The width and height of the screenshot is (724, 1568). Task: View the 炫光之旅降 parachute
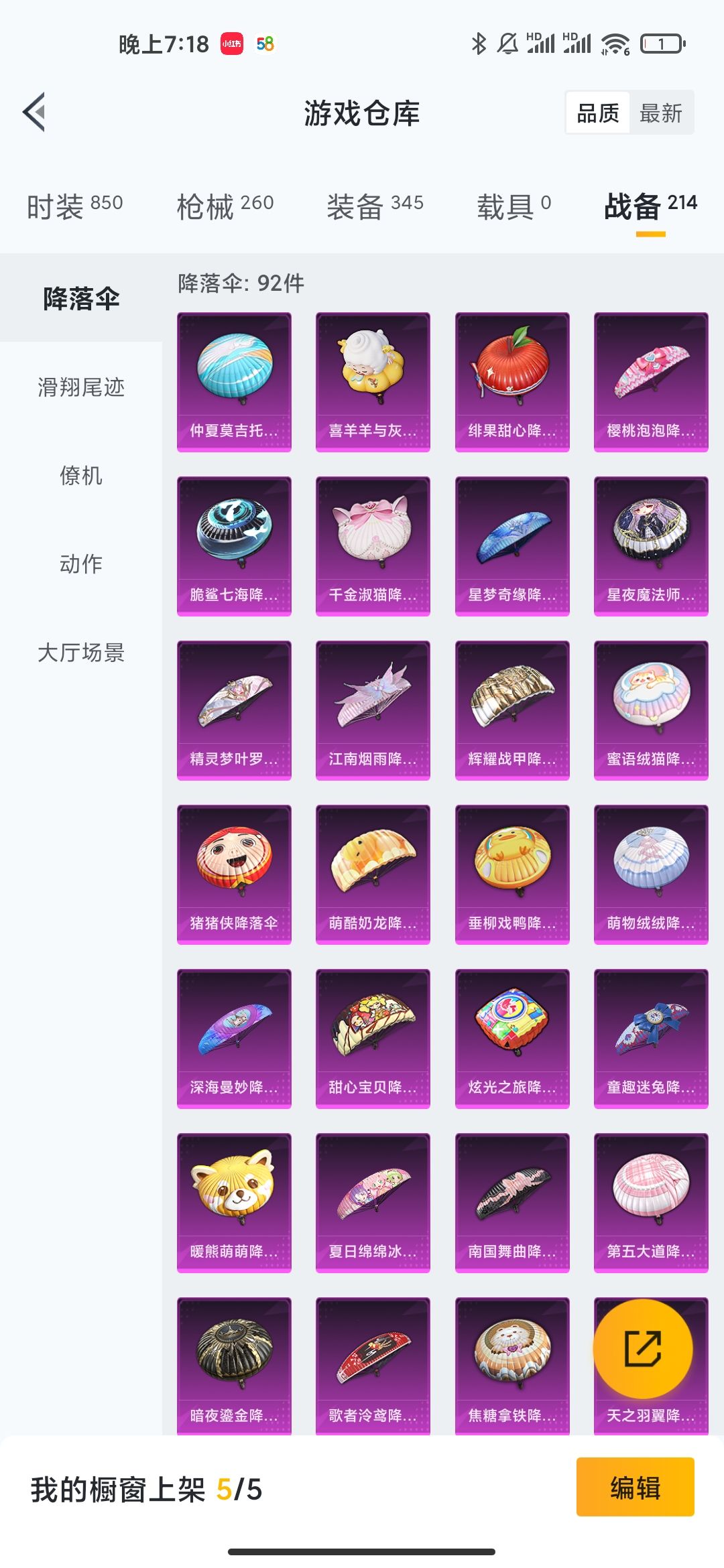(512, 1038)
